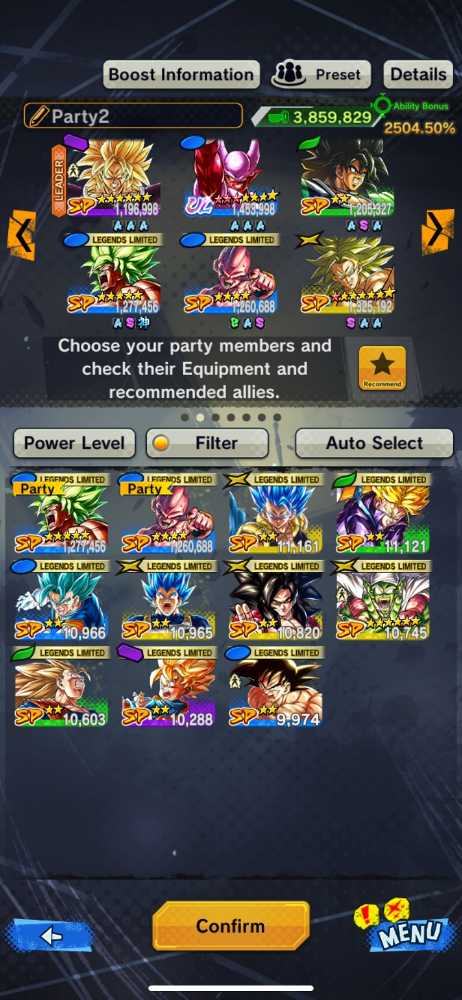Use Auto Select for the party

(375, 443)
